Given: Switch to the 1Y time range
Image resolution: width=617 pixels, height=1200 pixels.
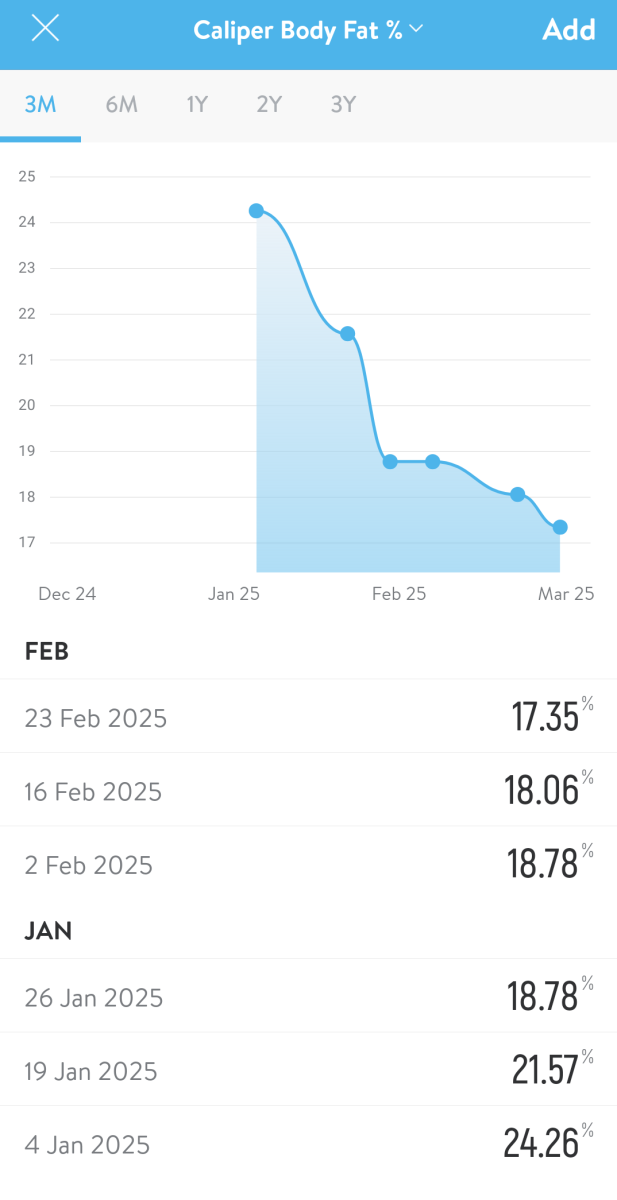Looking at the screenshot, I should (x=197, y=104).
